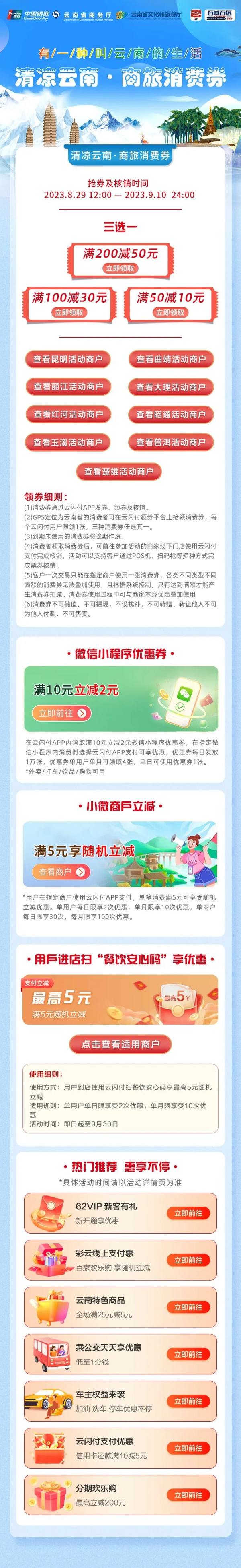Image resolution: width=241 pixels, height=1568 pixels.
Task: View 昭通 participating merchants
Action: (171, 415)
